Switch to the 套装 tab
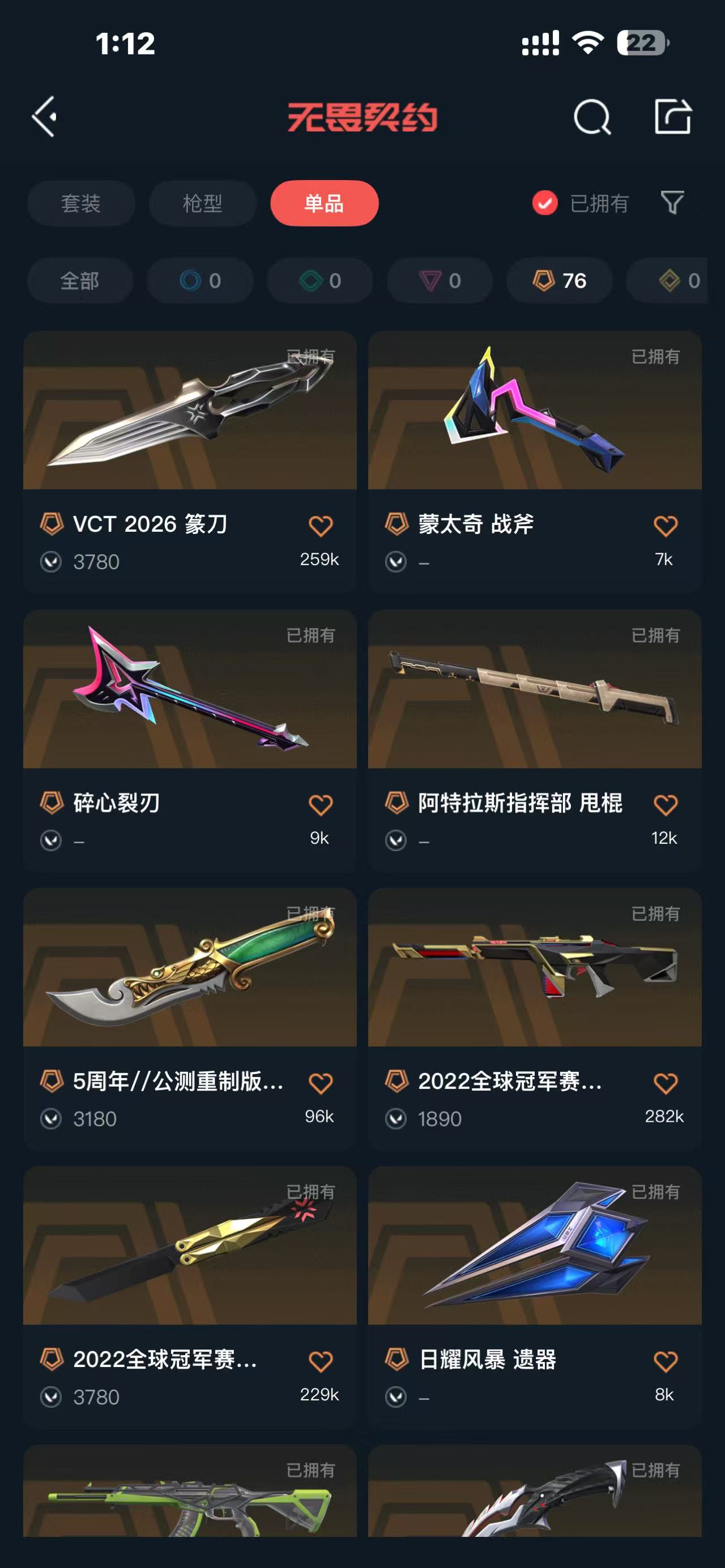The height and width of the screenshot is (1568, 725). (x=81, y=203)
